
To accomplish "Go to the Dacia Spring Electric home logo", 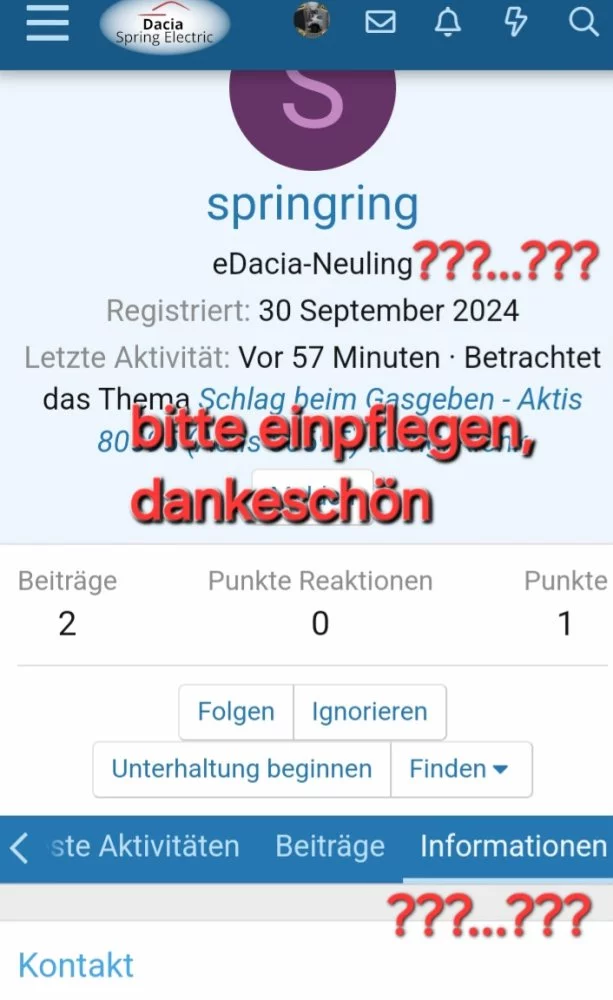I will pos(164,27).
